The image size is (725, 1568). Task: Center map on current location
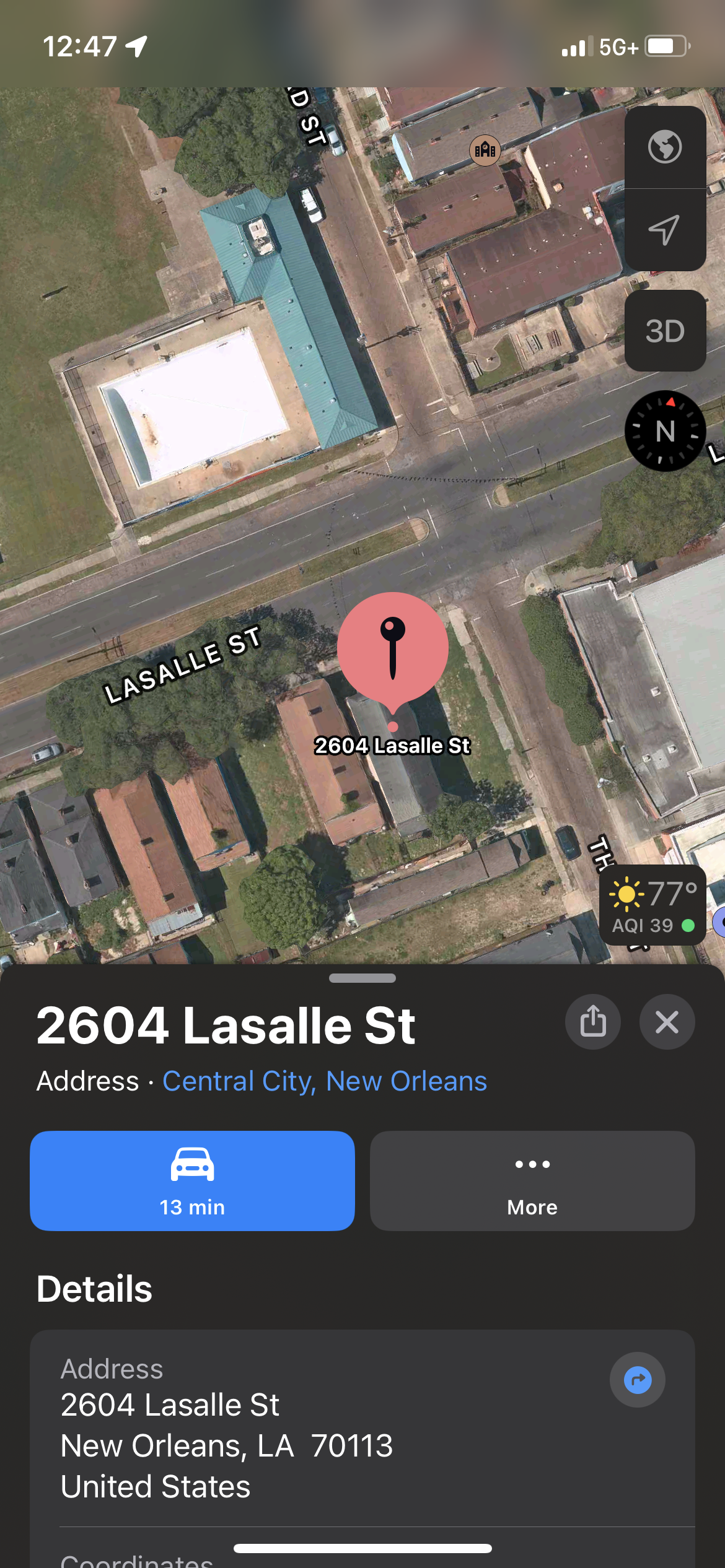[665, 230]
